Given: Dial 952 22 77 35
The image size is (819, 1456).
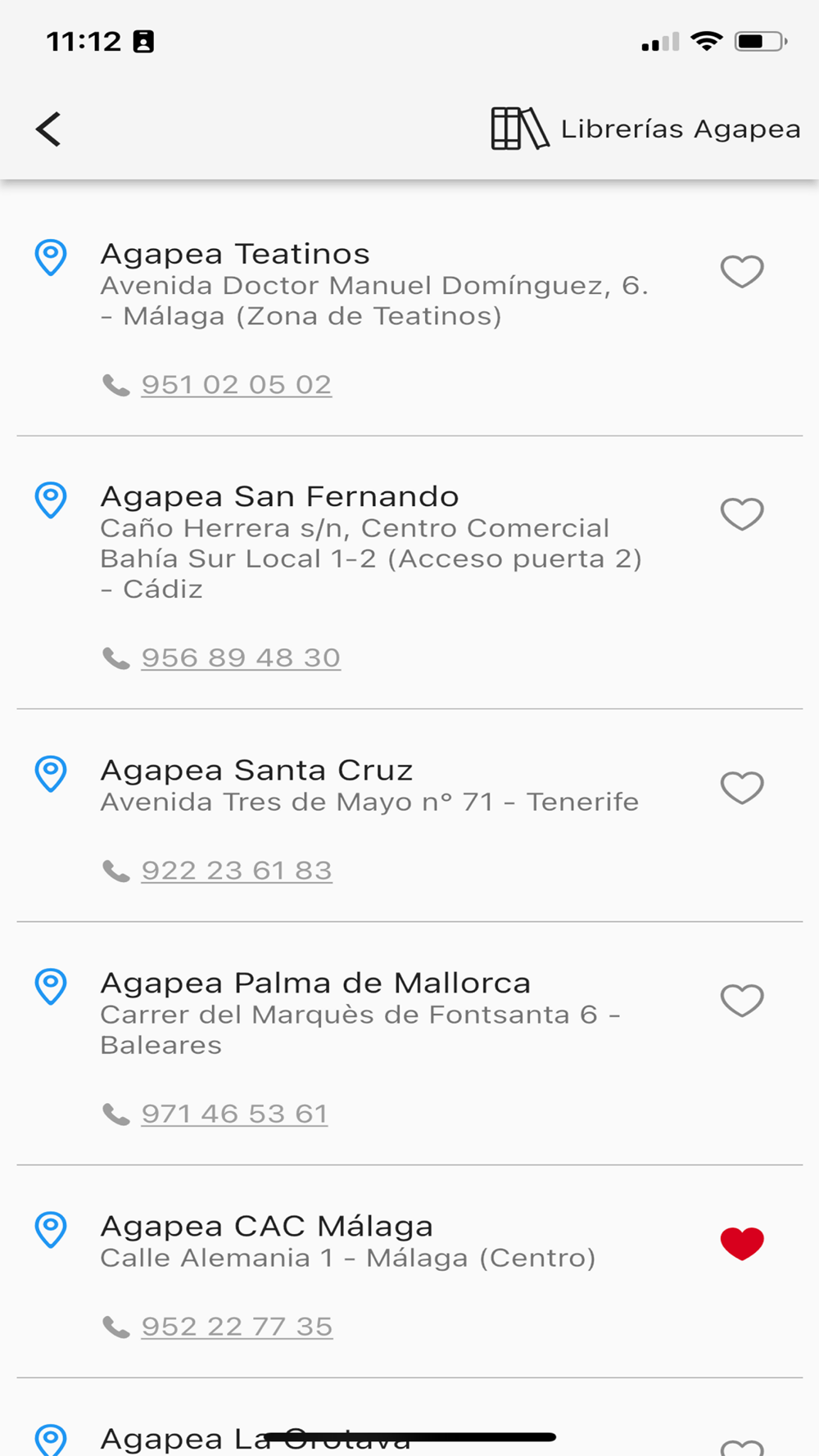Looking at the screenshot, I should pyautogui.click(x=237, y=1327).
